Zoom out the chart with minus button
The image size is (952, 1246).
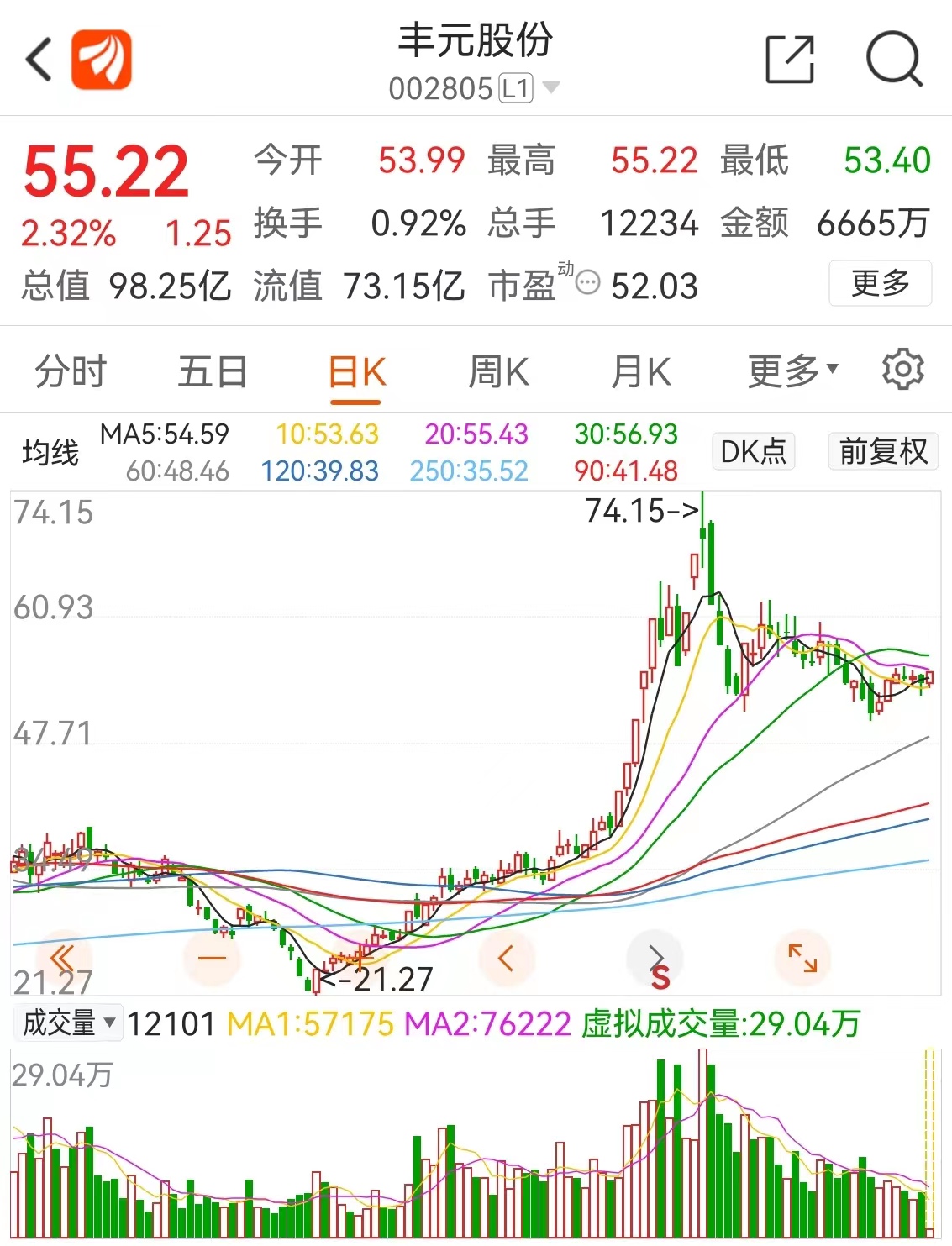[212, 958]
